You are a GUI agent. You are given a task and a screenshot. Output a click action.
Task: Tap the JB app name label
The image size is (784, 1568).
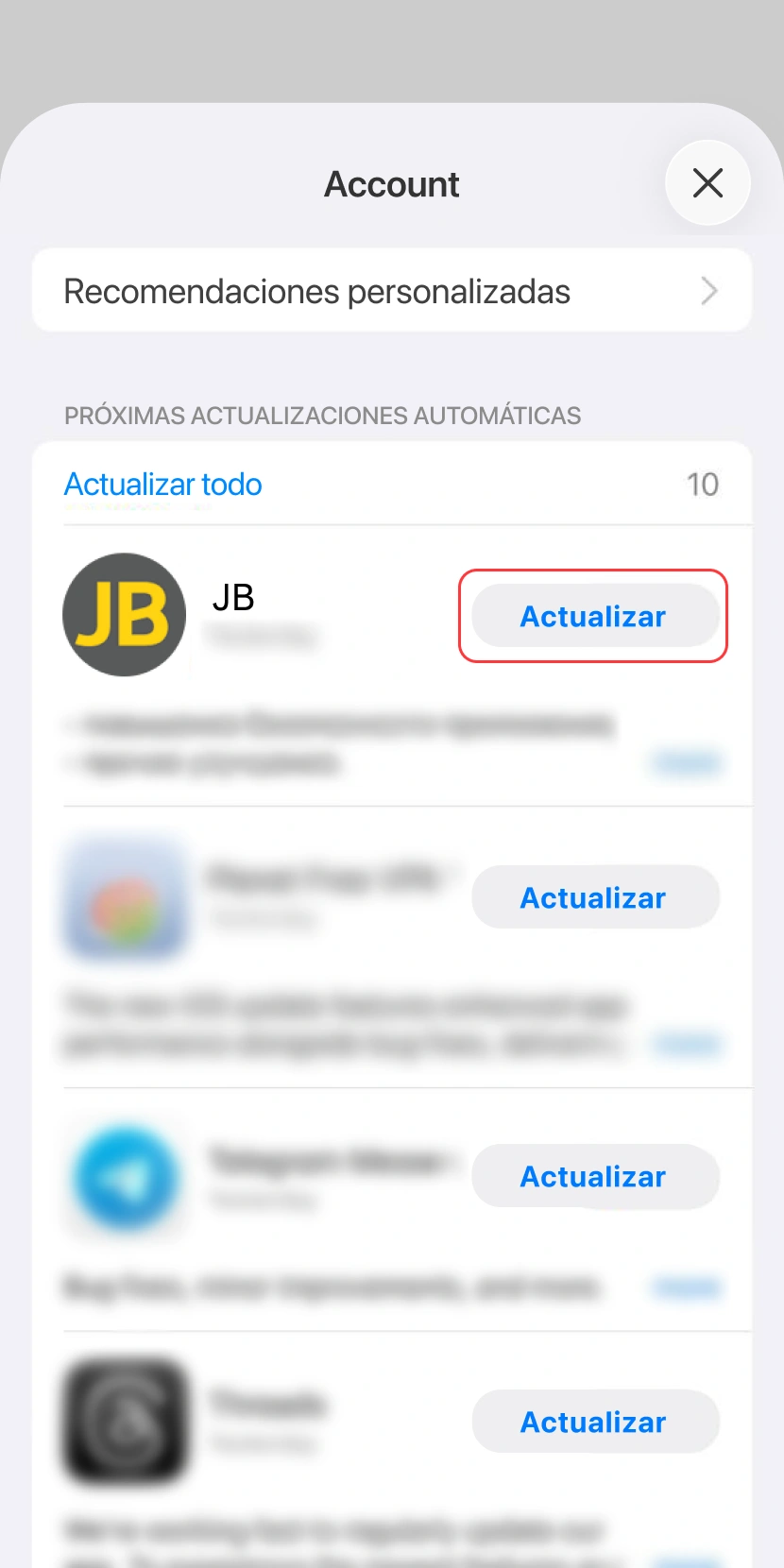(232, 597)
